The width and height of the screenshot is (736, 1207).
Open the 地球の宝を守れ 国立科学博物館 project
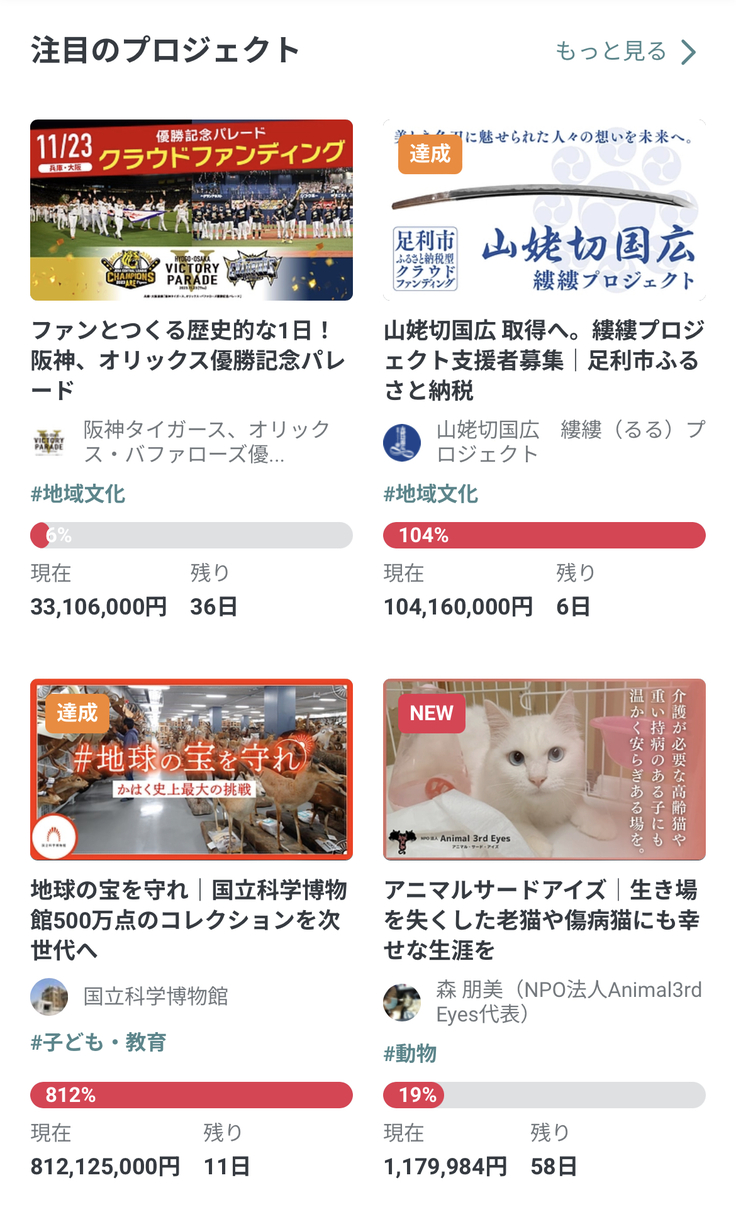pos(191,769)
